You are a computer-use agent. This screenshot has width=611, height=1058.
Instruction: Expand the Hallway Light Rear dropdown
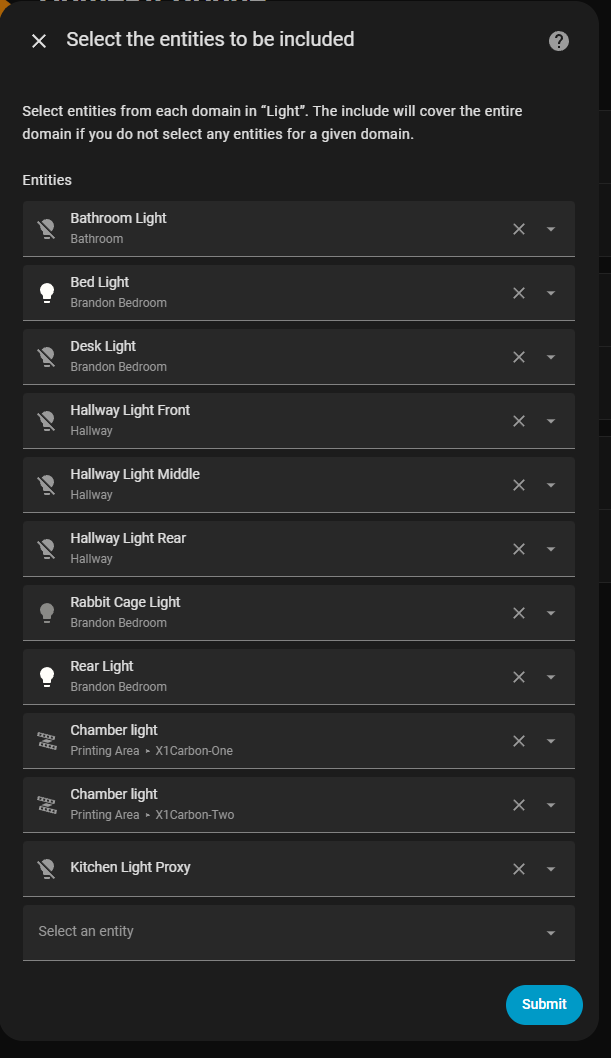coord(551,549)
